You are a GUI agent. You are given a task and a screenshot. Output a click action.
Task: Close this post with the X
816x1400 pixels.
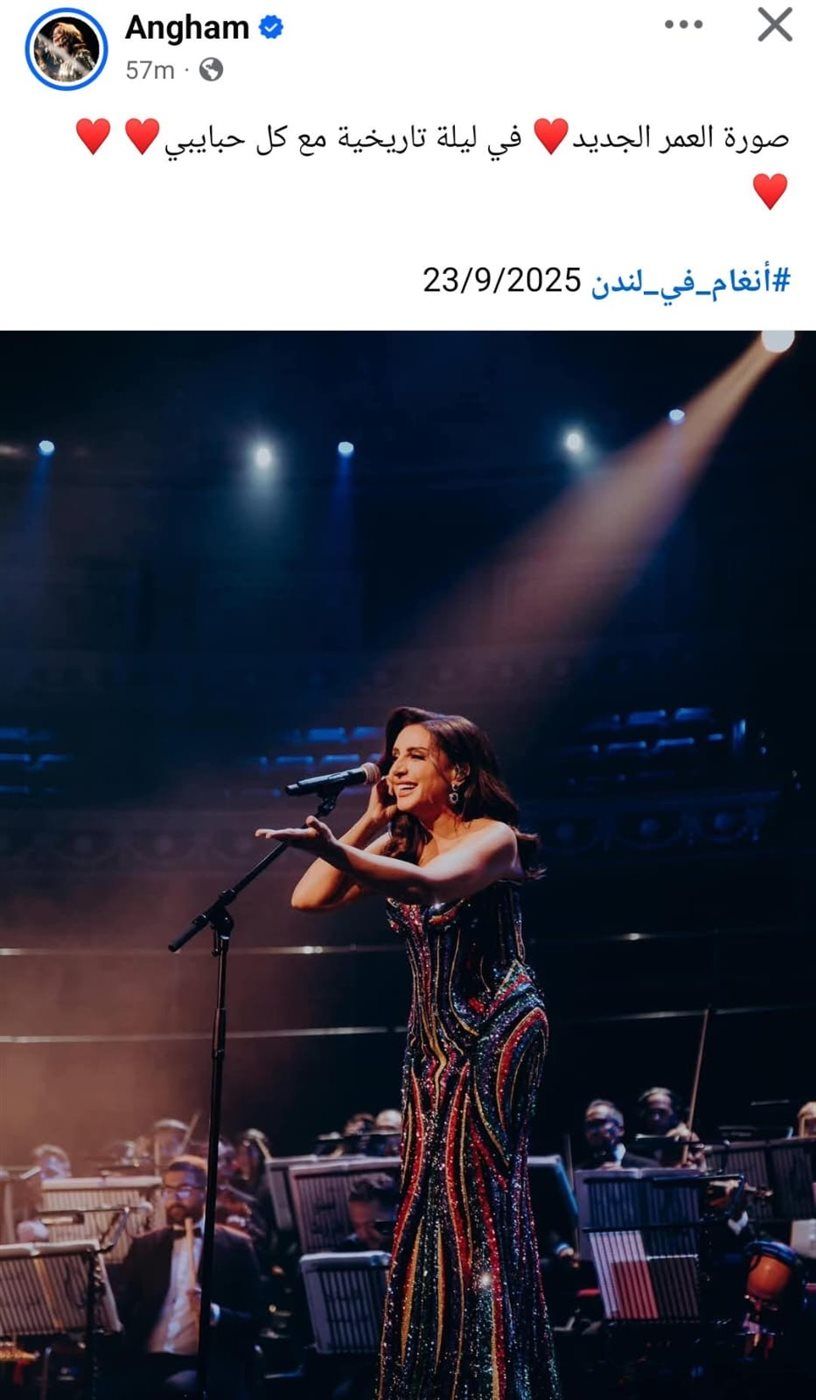775,25
